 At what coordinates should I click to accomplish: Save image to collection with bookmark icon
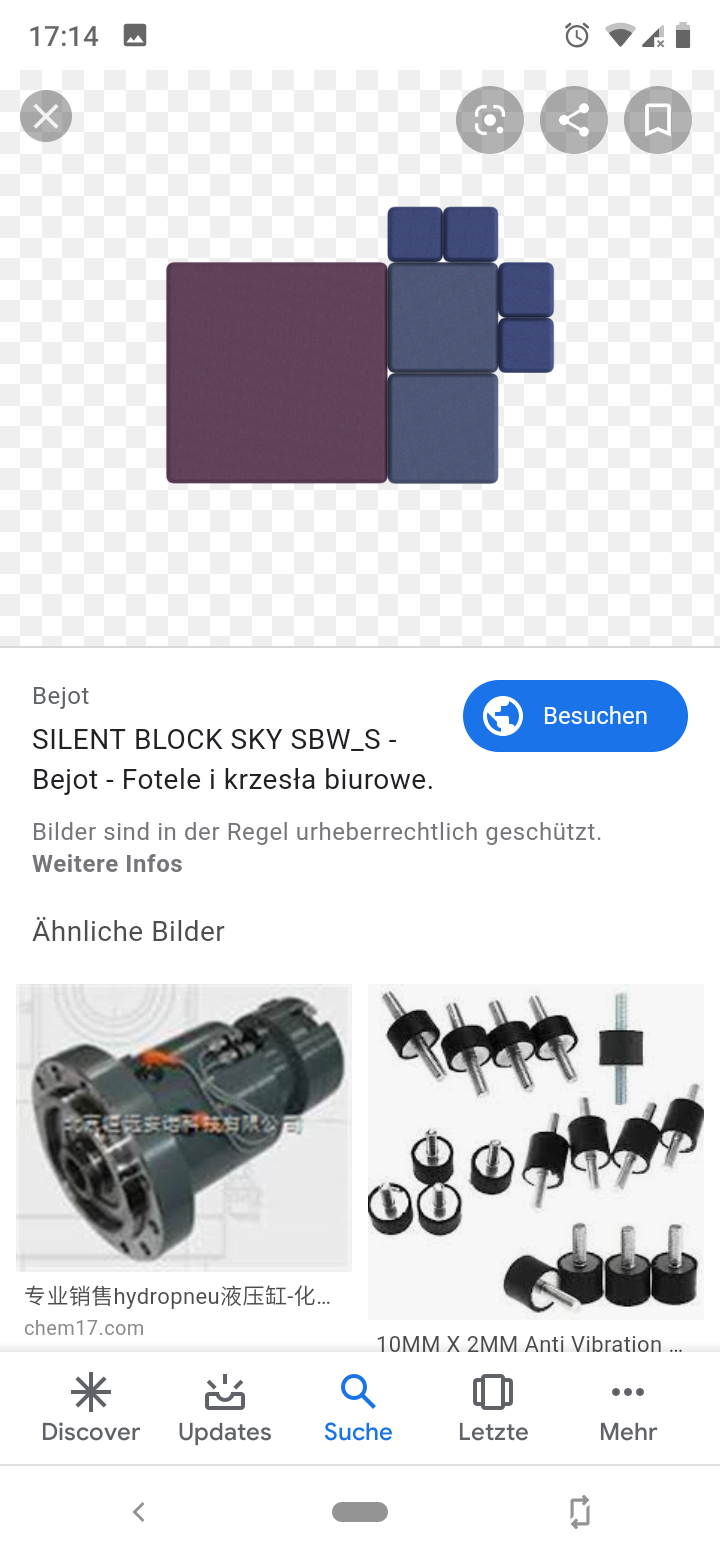coord(657,120)
